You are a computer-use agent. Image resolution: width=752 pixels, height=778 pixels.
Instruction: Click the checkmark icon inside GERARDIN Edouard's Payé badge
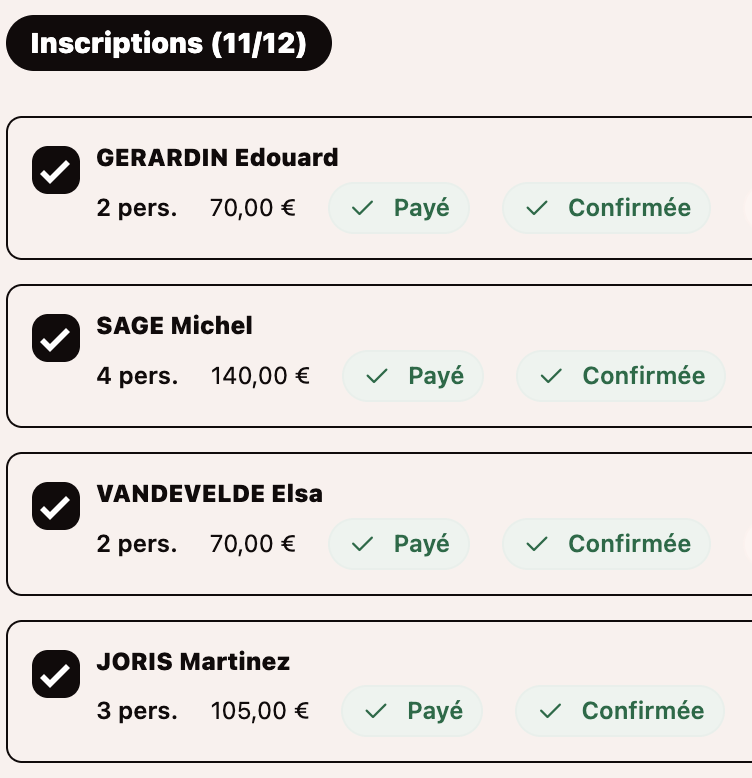(362, 208)
